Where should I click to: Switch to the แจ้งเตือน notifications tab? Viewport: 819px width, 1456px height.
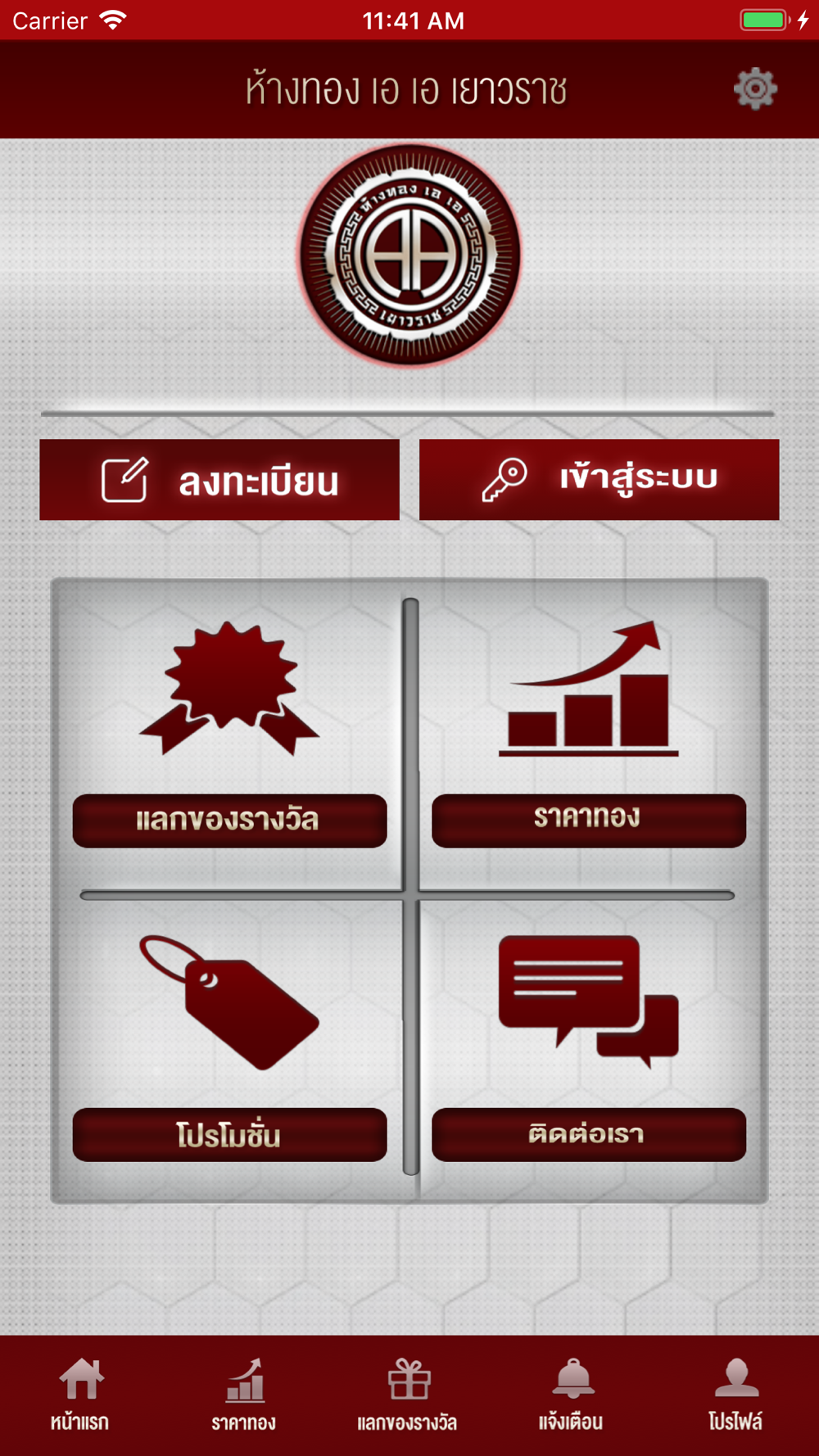tap(572, 1395)
